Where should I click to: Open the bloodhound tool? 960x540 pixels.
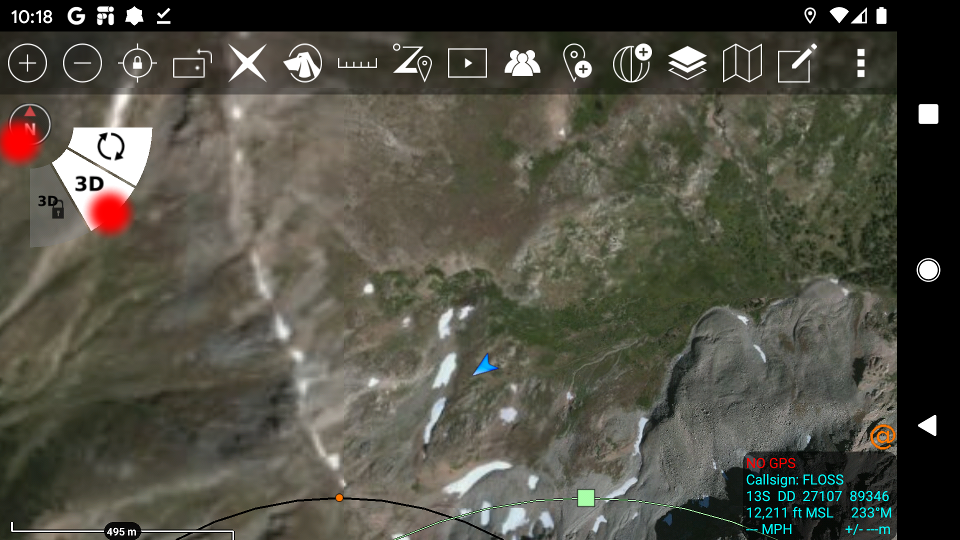302,64
